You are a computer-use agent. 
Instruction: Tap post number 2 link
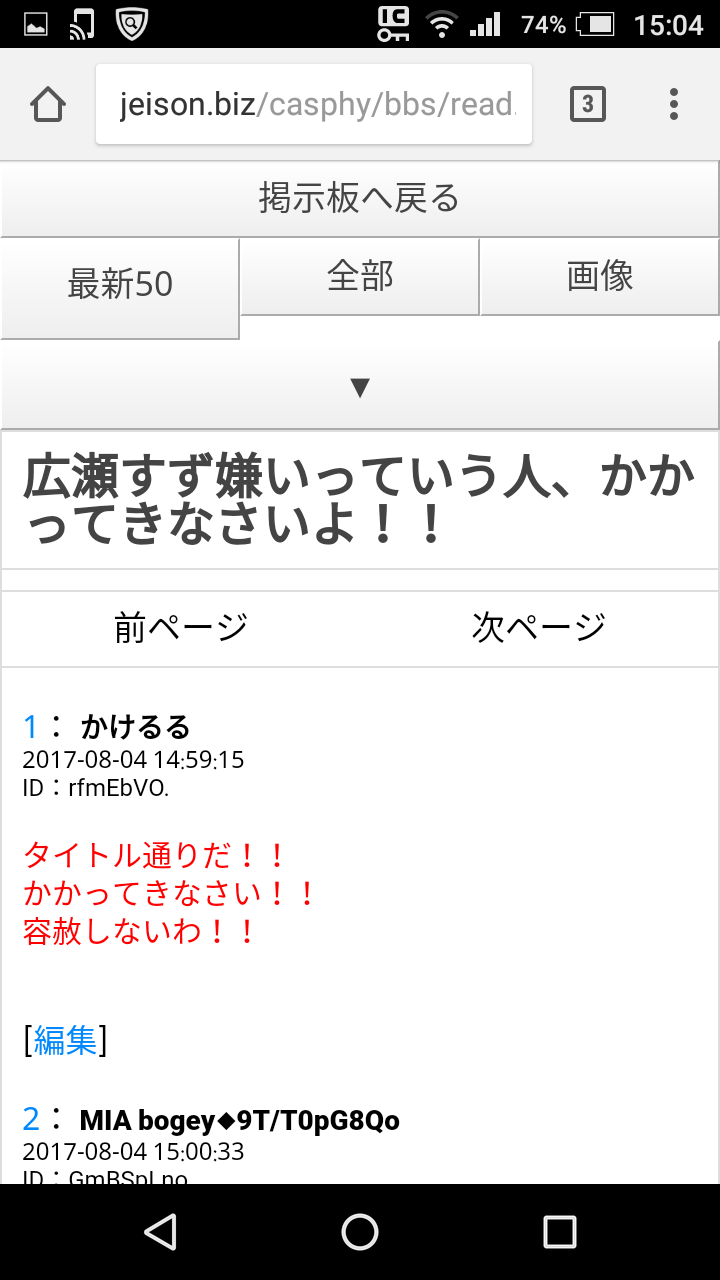31,1119
